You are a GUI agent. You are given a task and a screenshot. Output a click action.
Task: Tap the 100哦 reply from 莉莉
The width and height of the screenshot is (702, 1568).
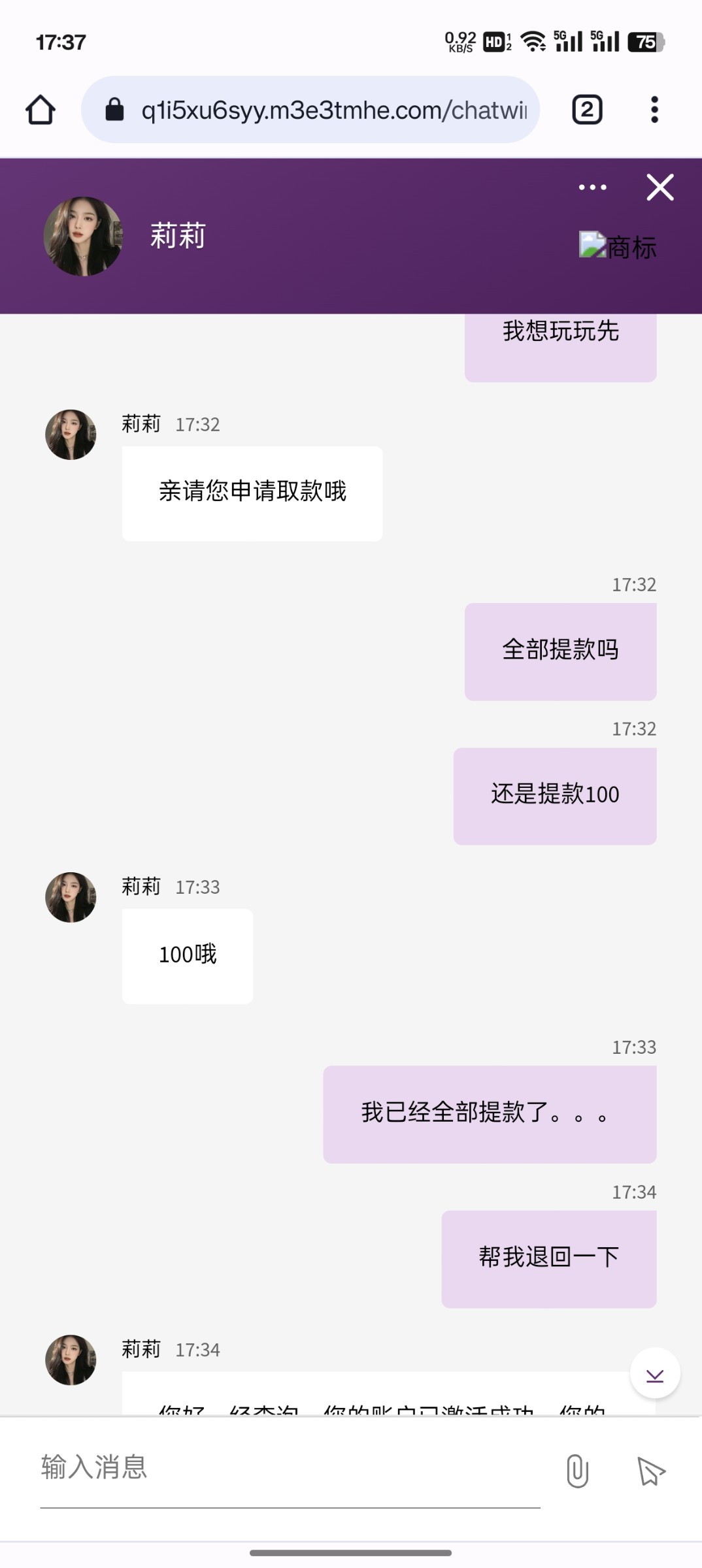[187, 955]
